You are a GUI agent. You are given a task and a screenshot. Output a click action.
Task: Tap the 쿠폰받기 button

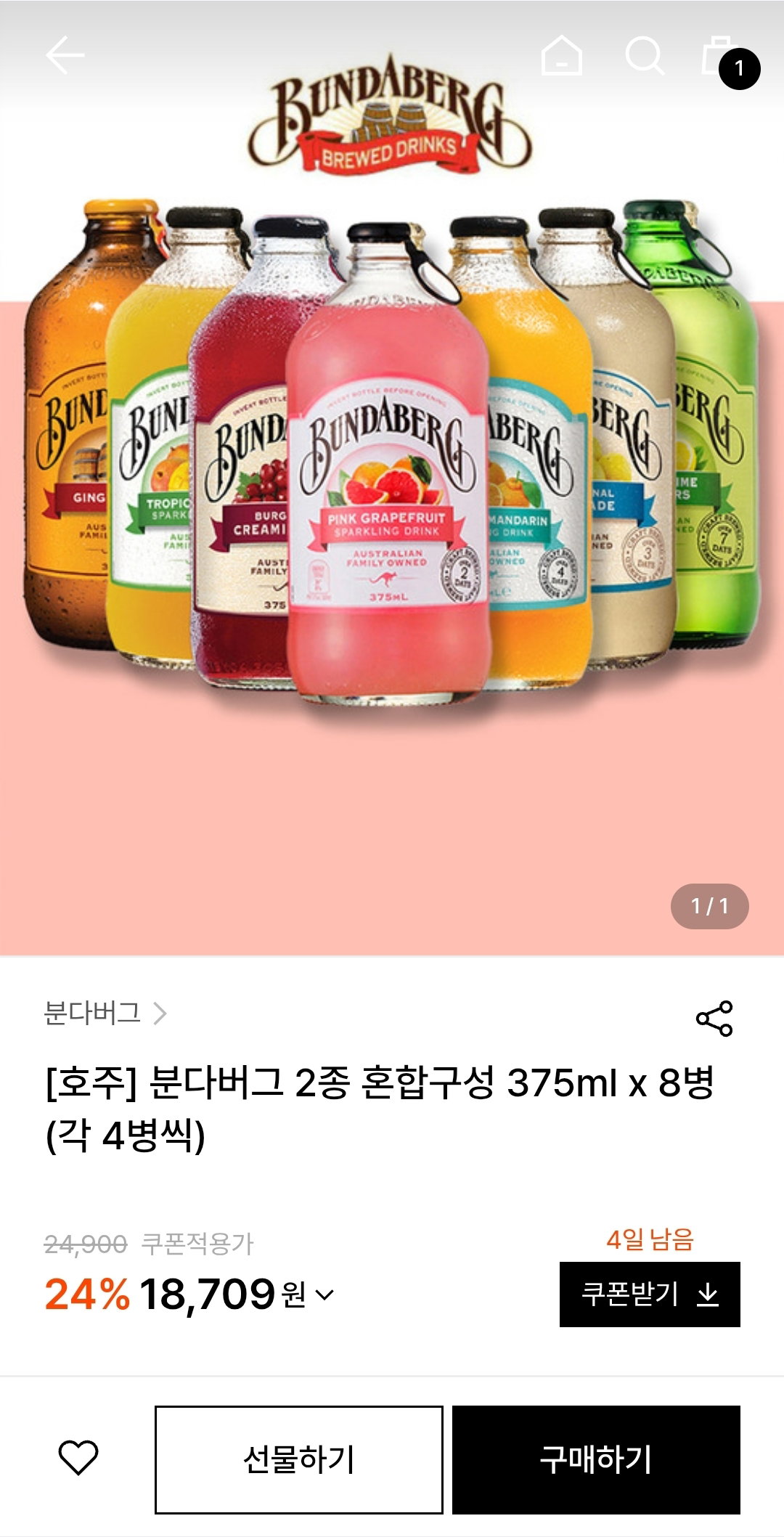tap(650, 1295)
